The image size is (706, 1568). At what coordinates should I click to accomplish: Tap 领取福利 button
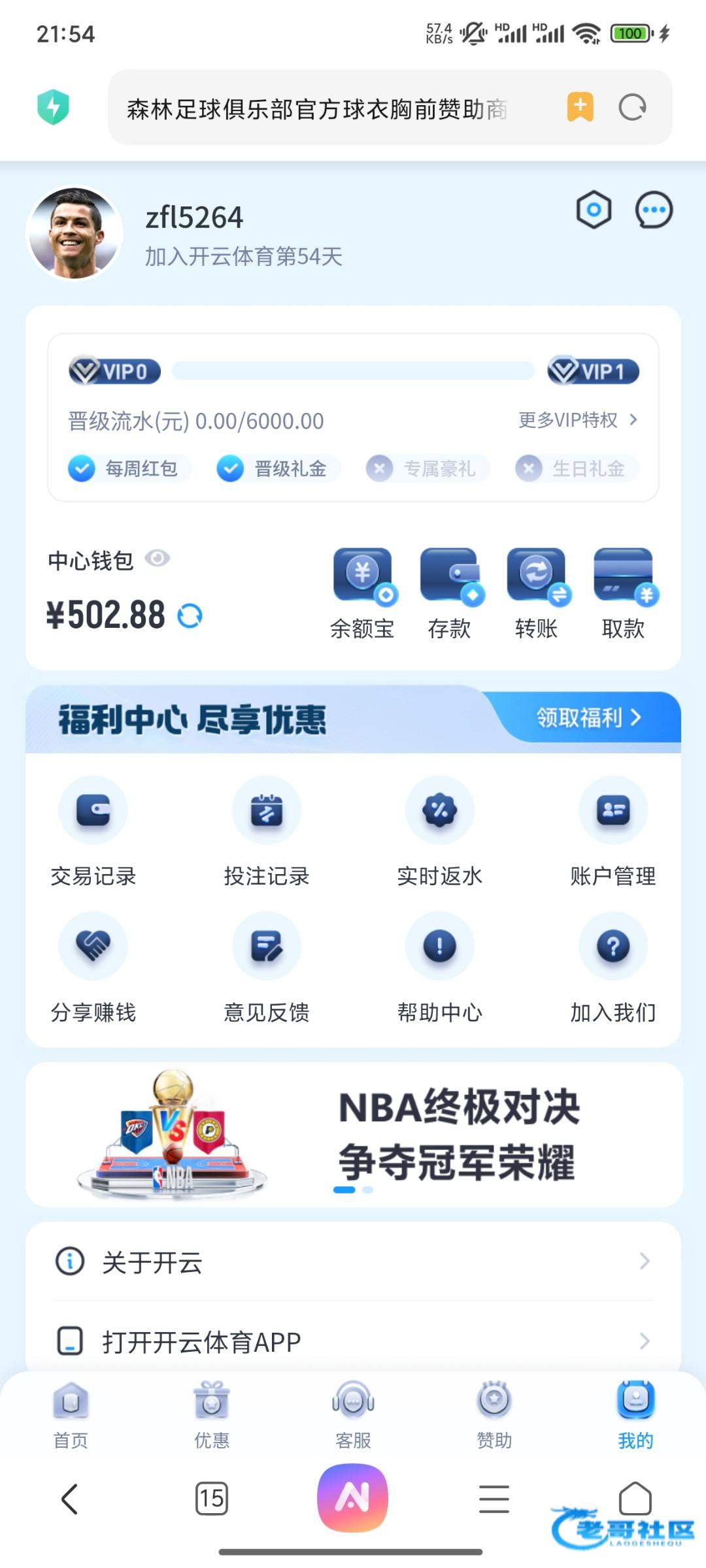click(x=588, y=717)
